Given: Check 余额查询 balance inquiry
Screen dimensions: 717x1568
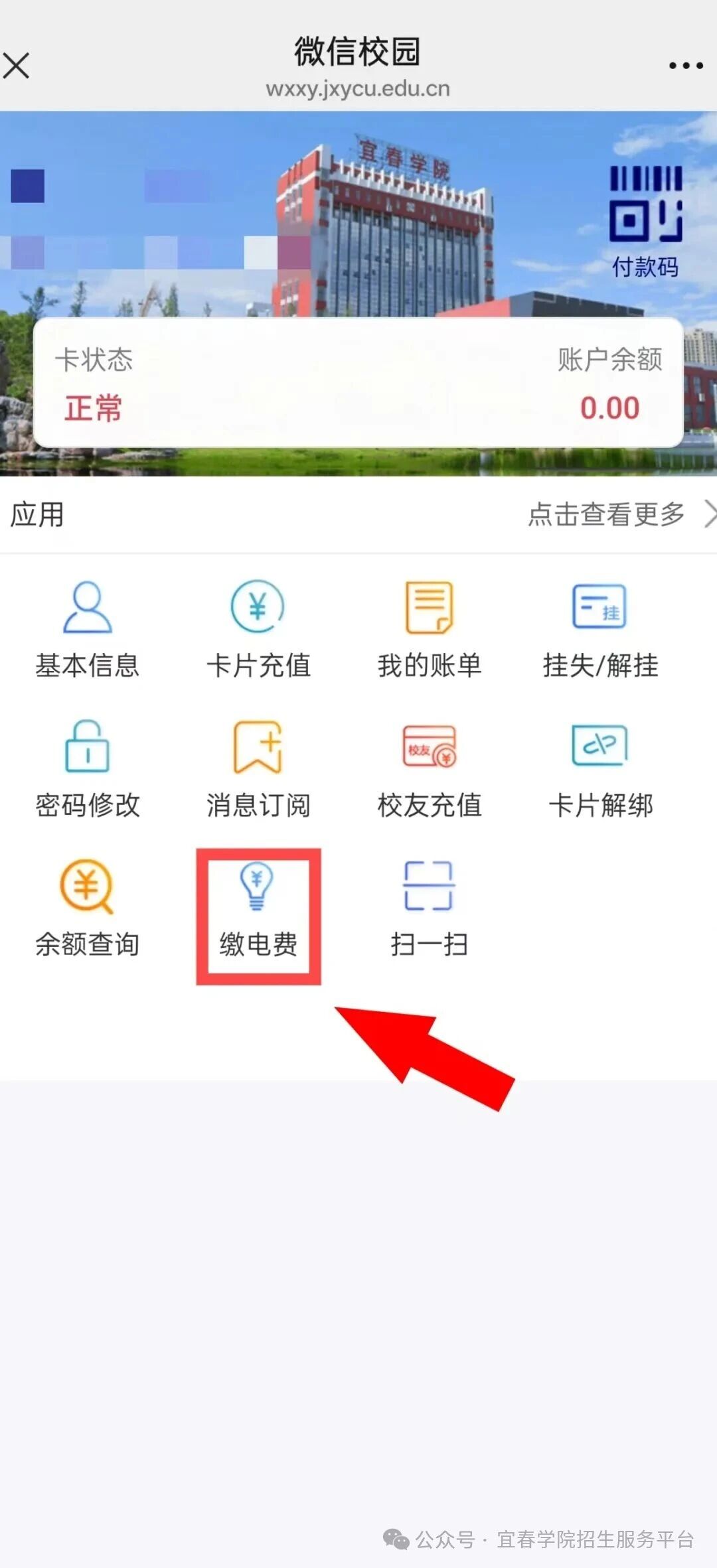Looking at the screenshot, I should click(x=88, y=908).
